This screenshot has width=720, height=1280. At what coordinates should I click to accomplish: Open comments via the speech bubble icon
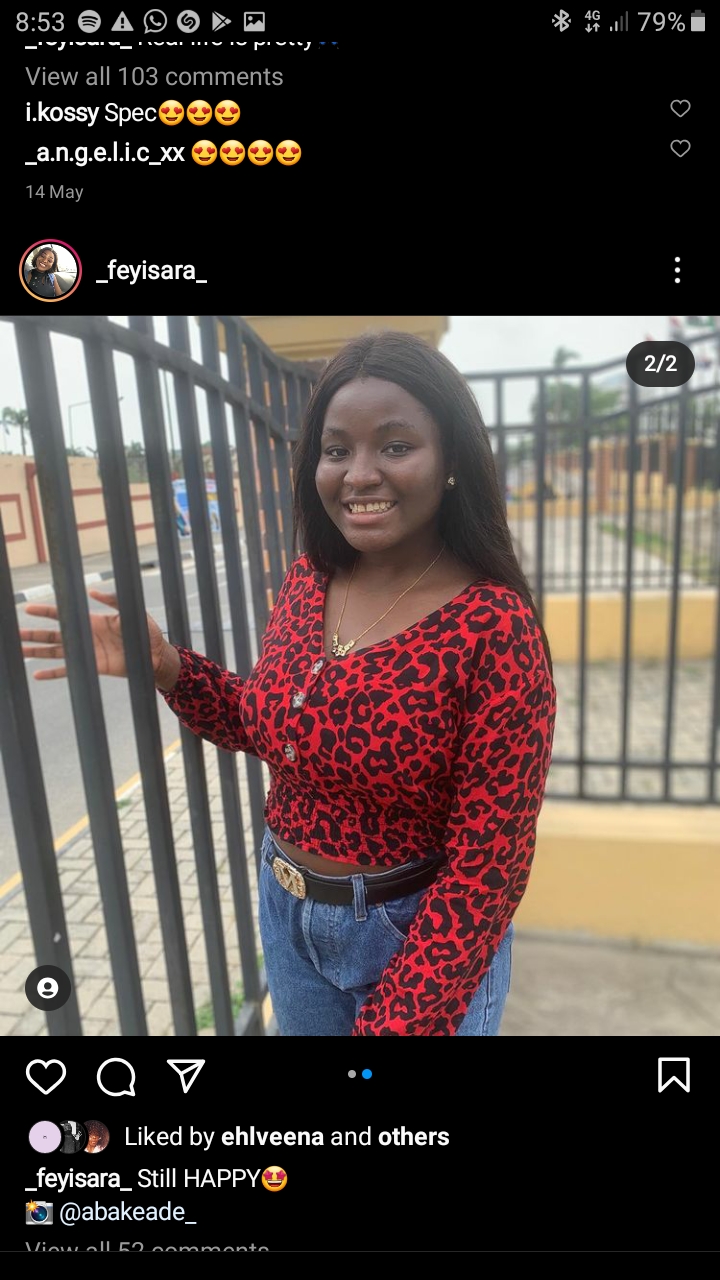(x=116, y=1076)
